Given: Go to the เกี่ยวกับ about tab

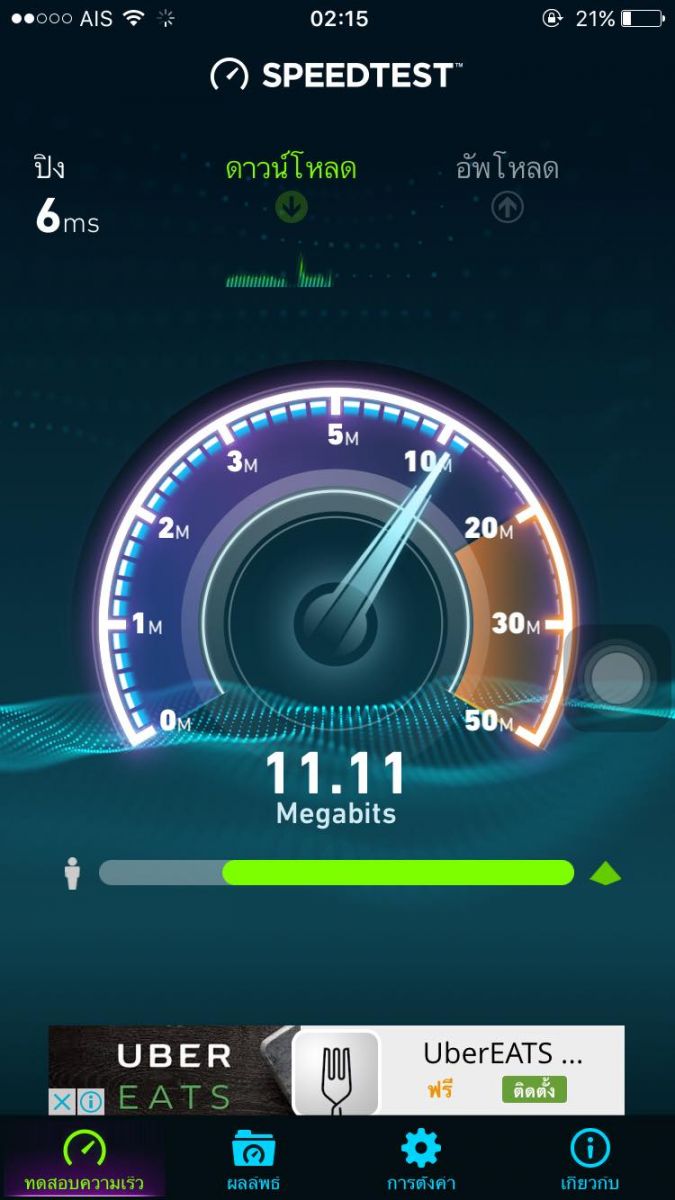Looking at the screenshot, I should point(590,1160).
